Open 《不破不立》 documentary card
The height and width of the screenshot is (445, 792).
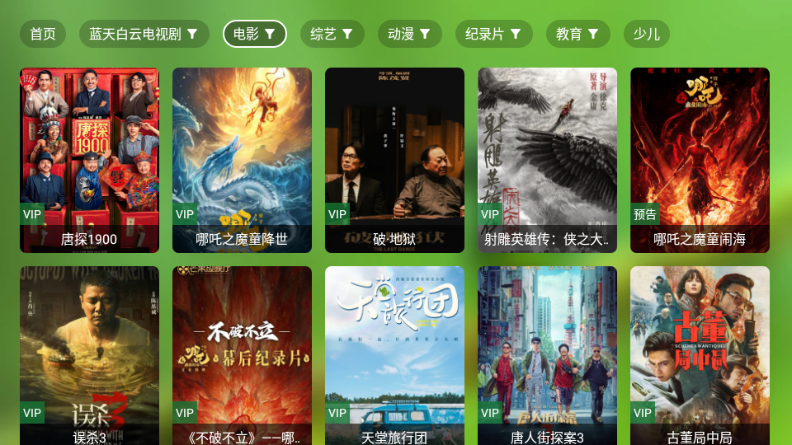pyautogui.click(x=242, y=355)
